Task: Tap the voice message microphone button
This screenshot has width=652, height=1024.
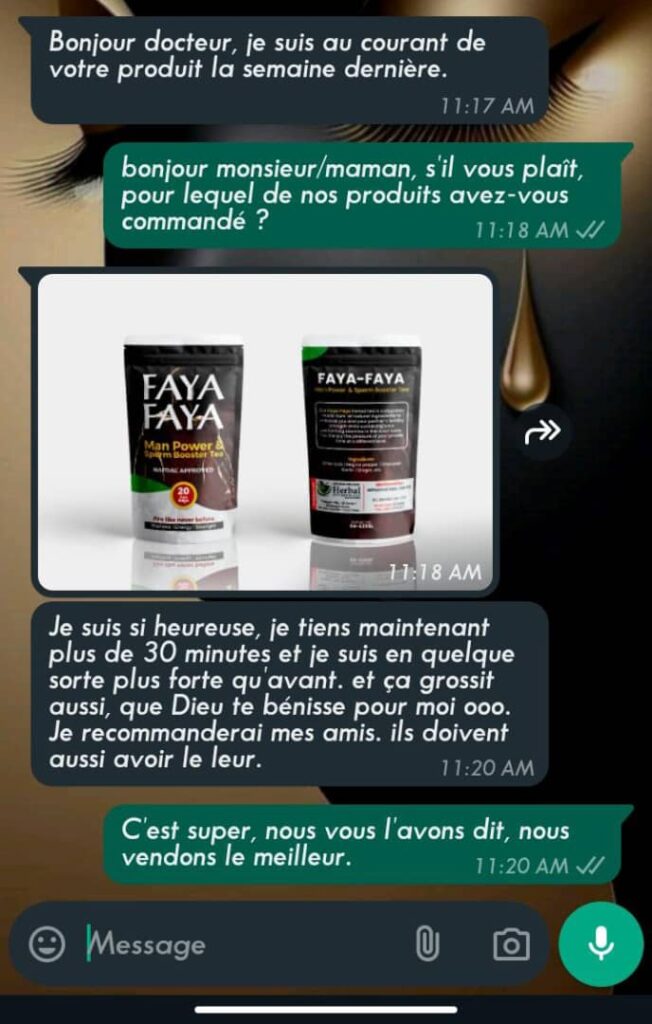Action: 601,944
